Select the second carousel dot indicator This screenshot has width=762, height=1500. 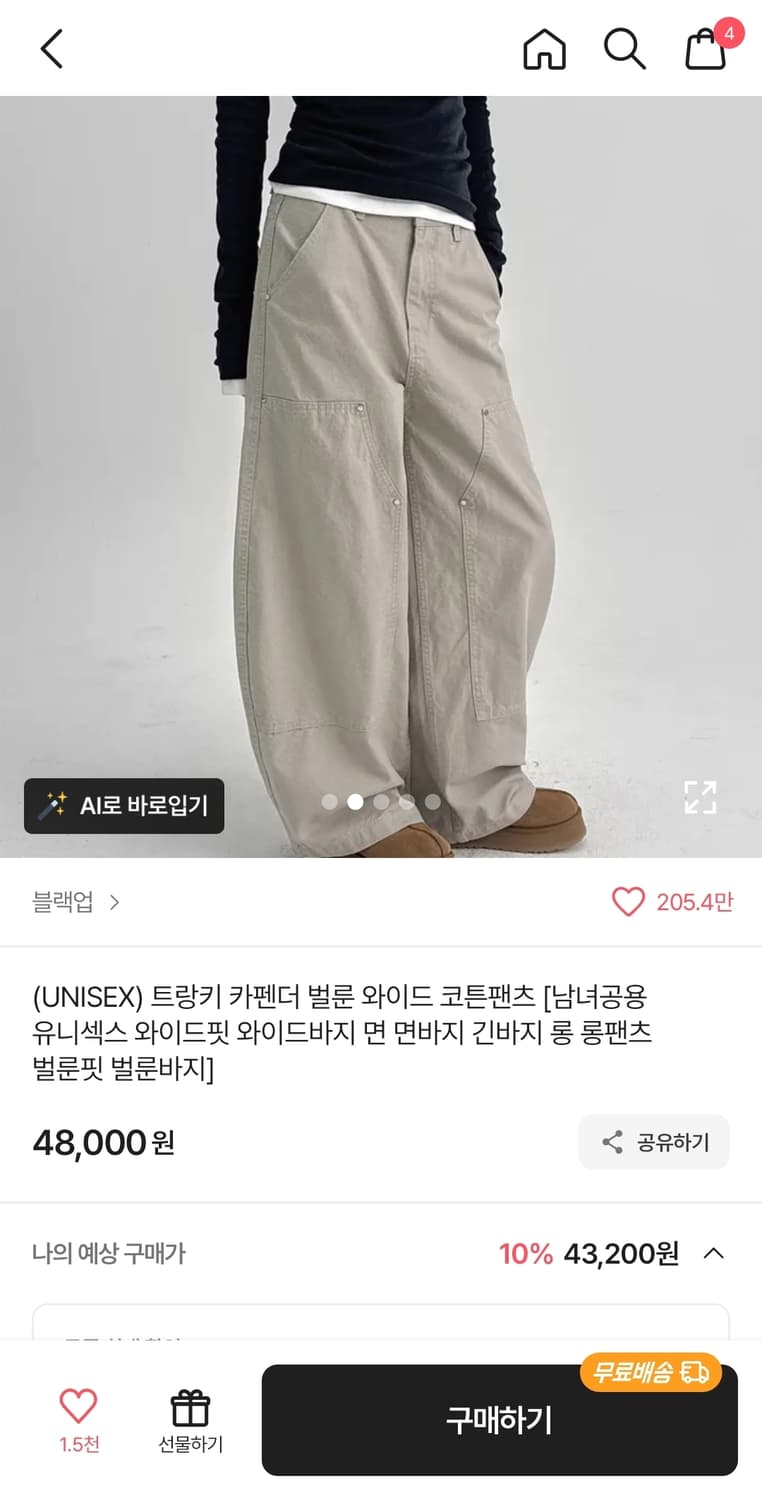355,802
